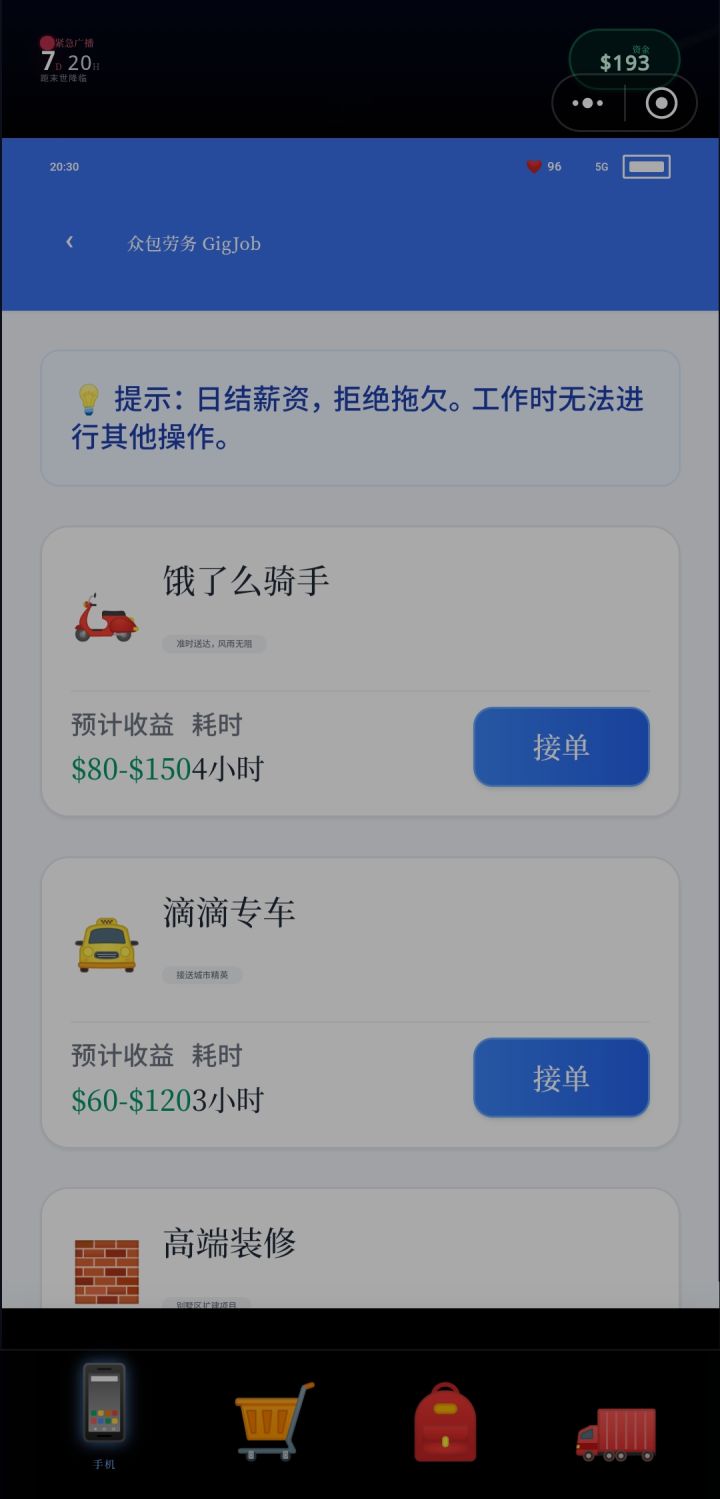
Task: Click the circle capsule button top right
Action: click(x=660, y=102)
